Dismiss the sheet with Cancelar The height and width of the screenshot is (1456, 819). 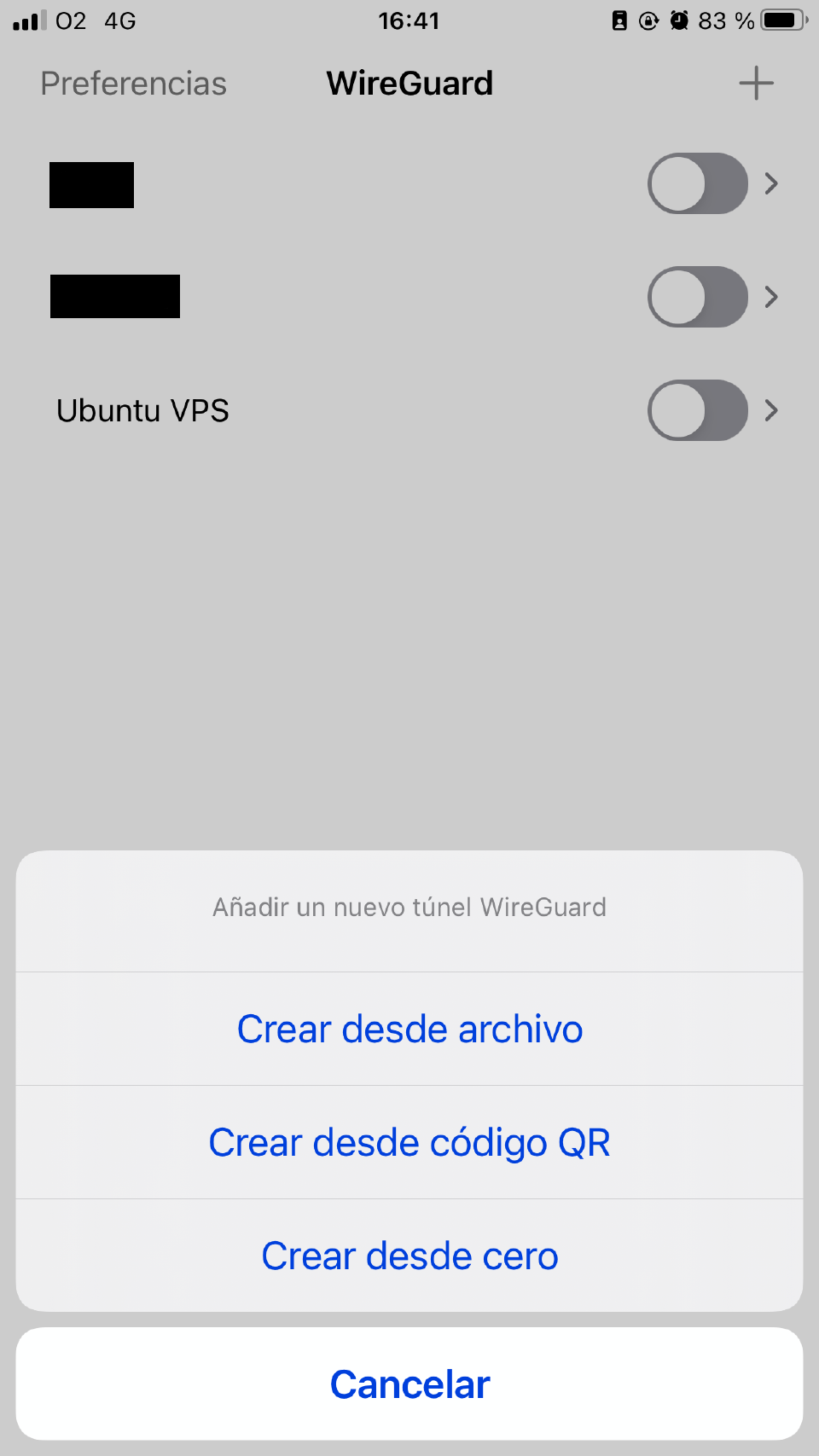409,1383
